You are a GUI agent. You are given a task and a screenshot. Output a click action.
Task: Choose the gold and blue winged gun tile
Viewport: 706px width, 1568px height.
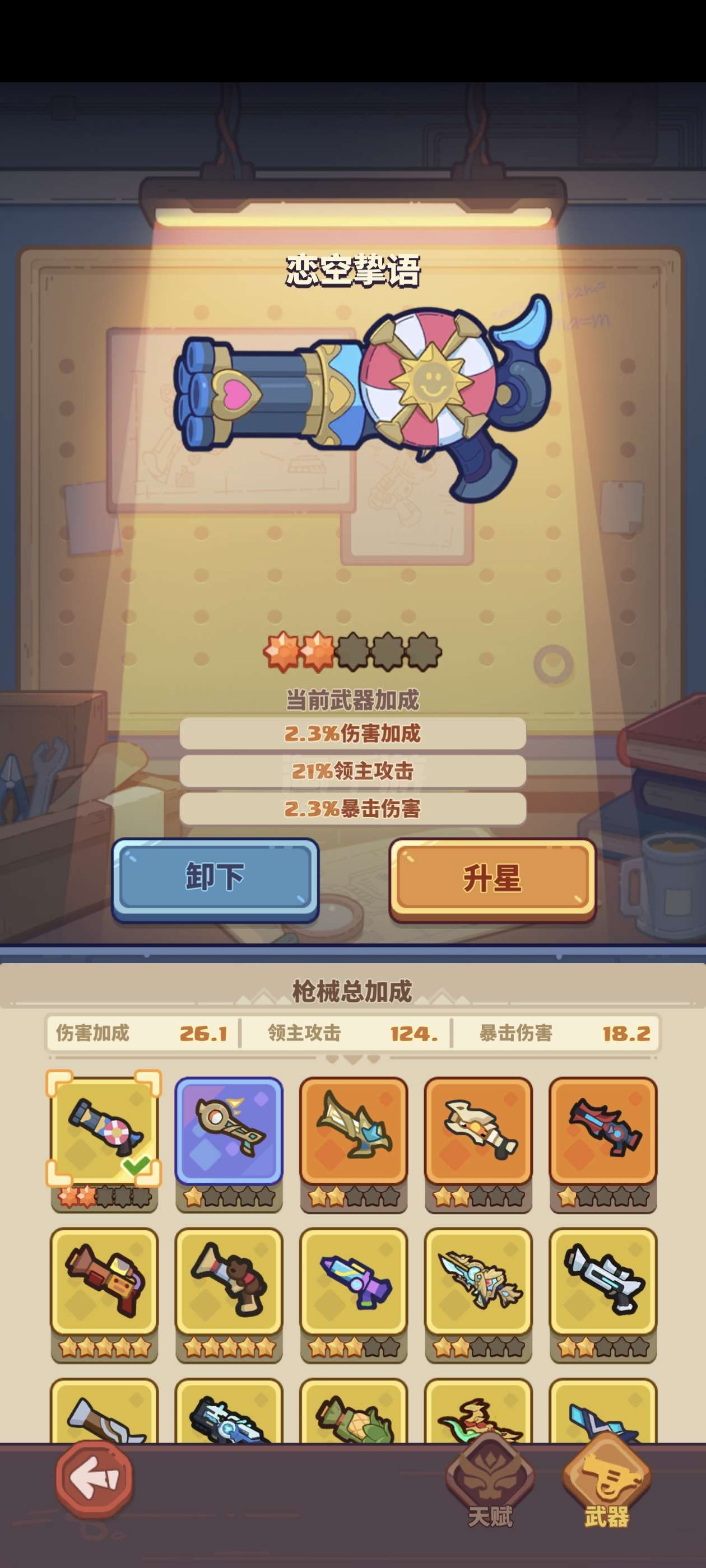[x=354, y=1130]
